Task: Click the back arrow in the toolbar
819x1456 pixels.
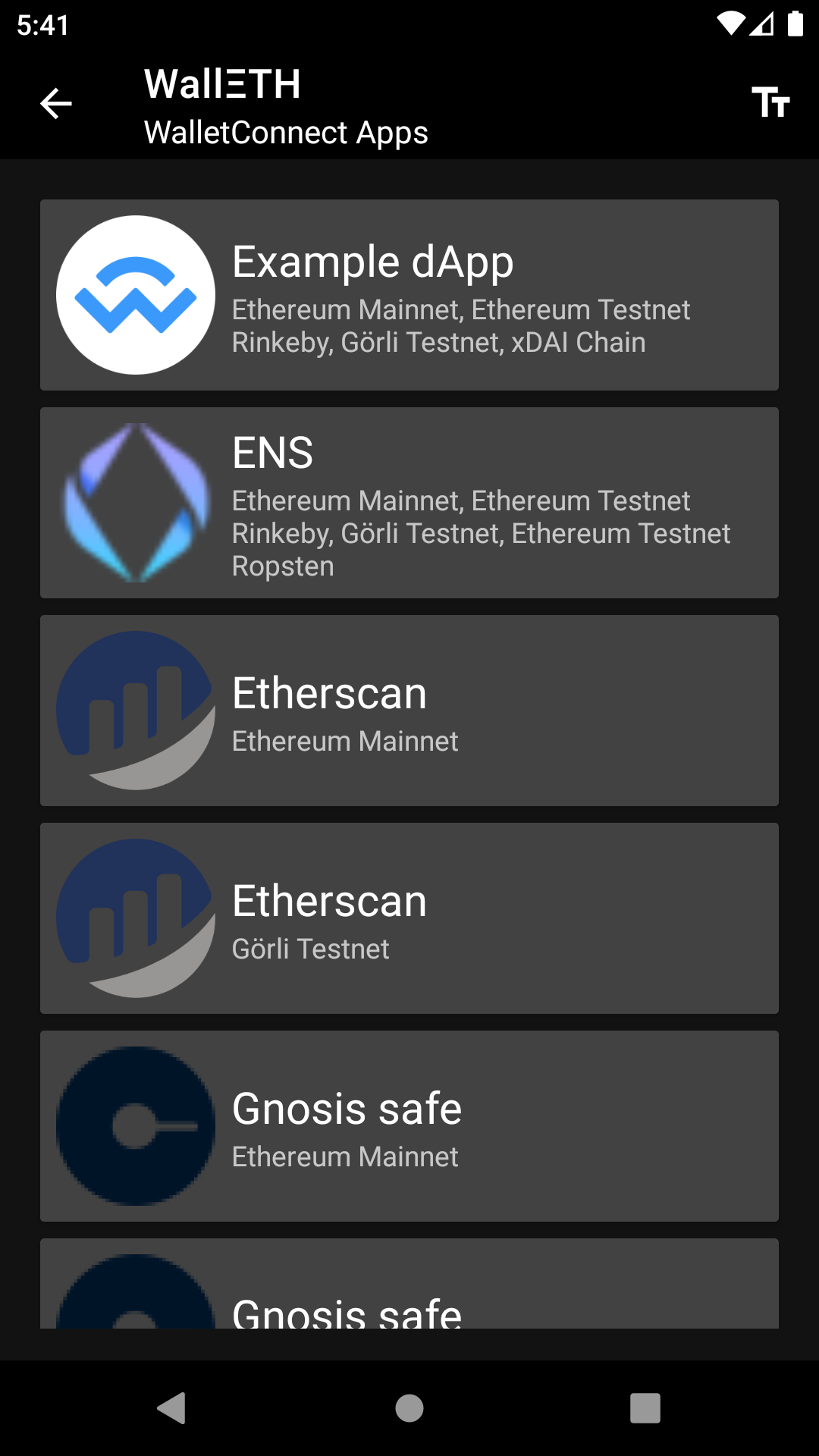Action: click(55, 104)
